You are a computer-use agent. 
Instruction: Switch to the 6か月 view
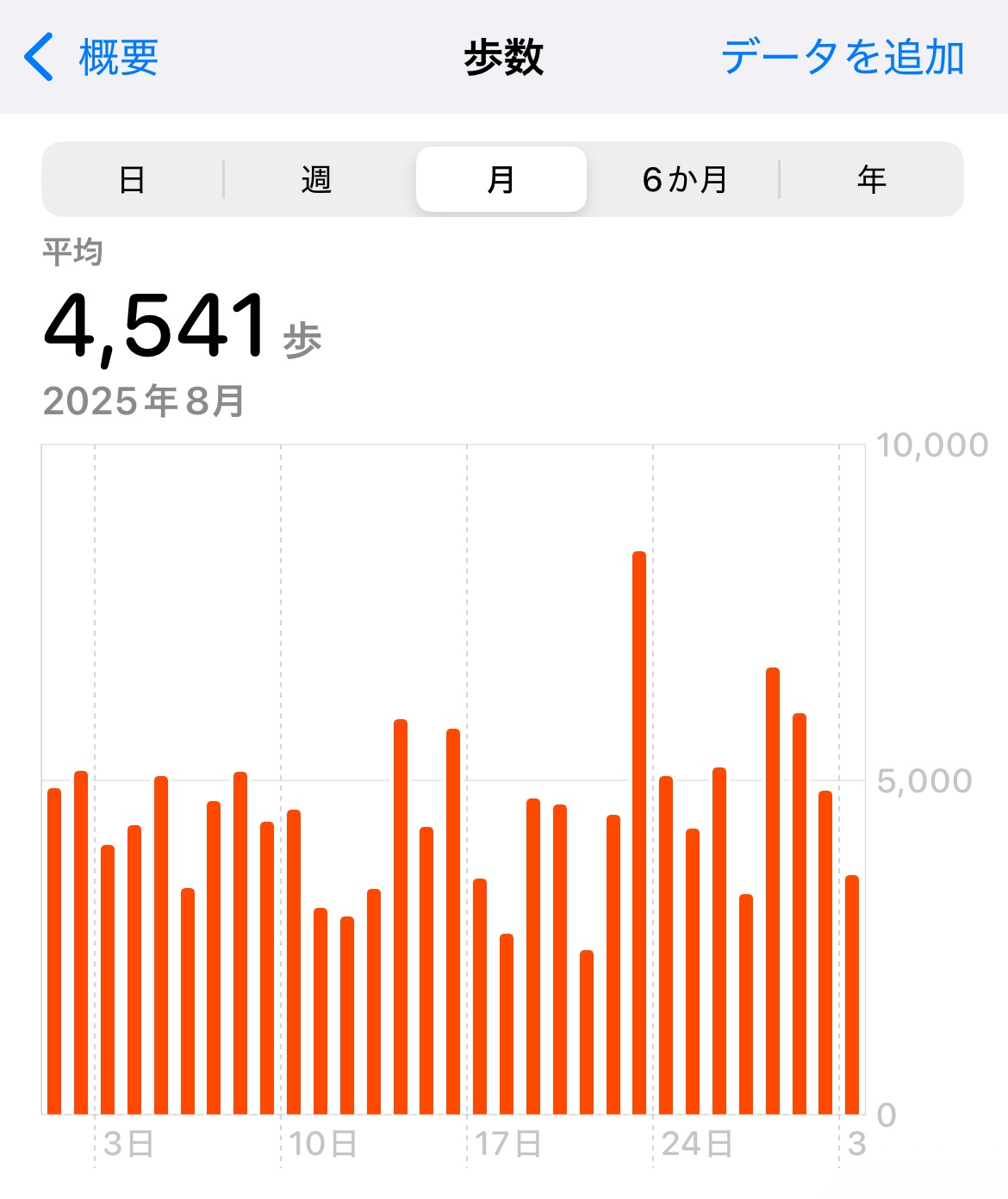[685, 180]
